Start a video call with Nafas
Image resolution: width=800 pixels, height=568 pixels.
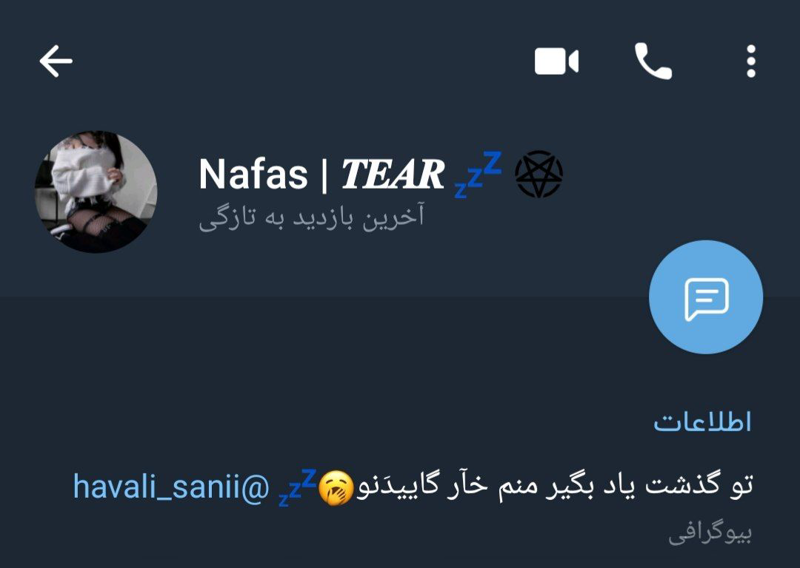pos(556,62)
